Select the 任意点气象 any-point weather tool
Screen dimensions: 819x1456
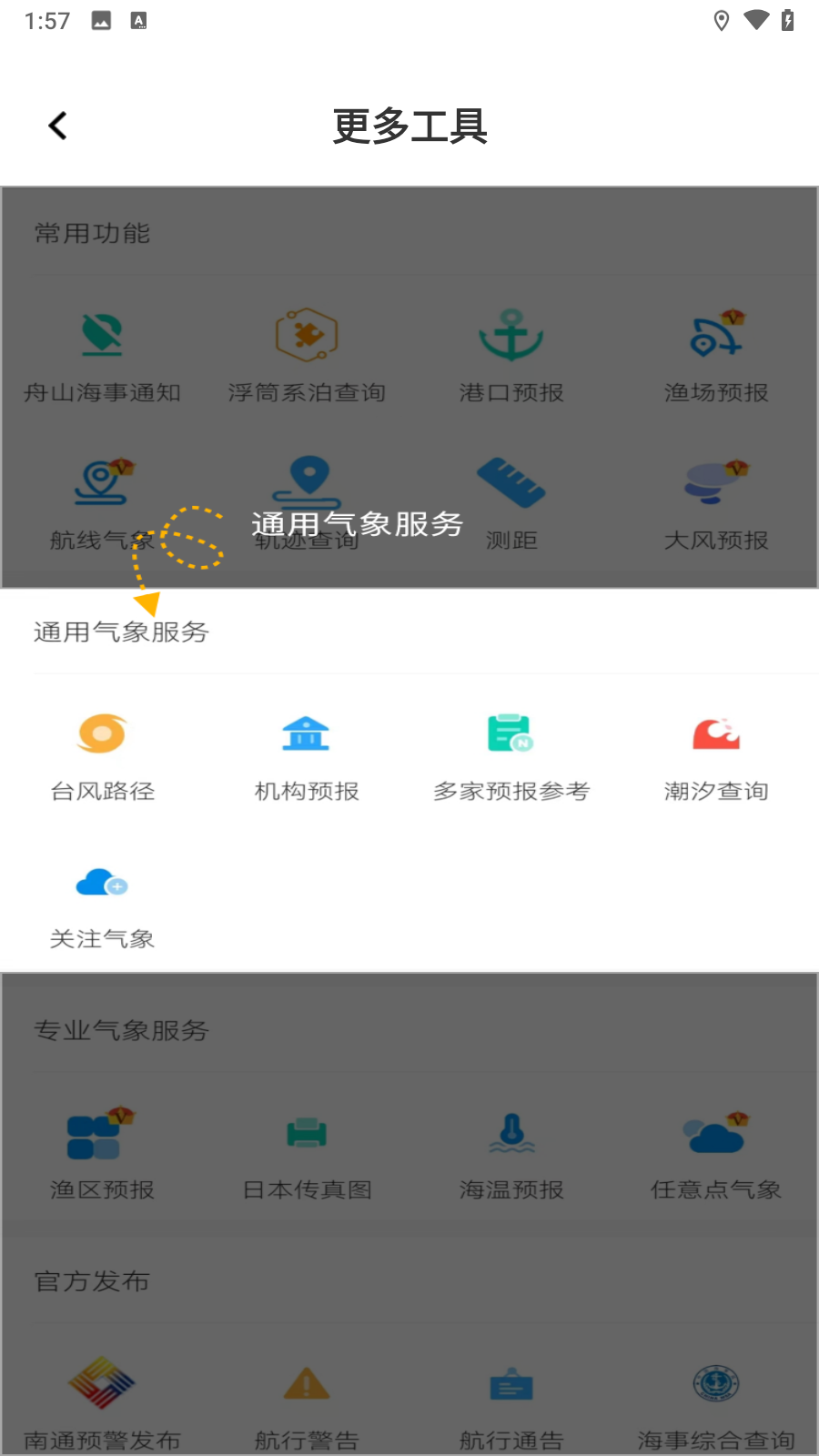(x=716, y=1151)
